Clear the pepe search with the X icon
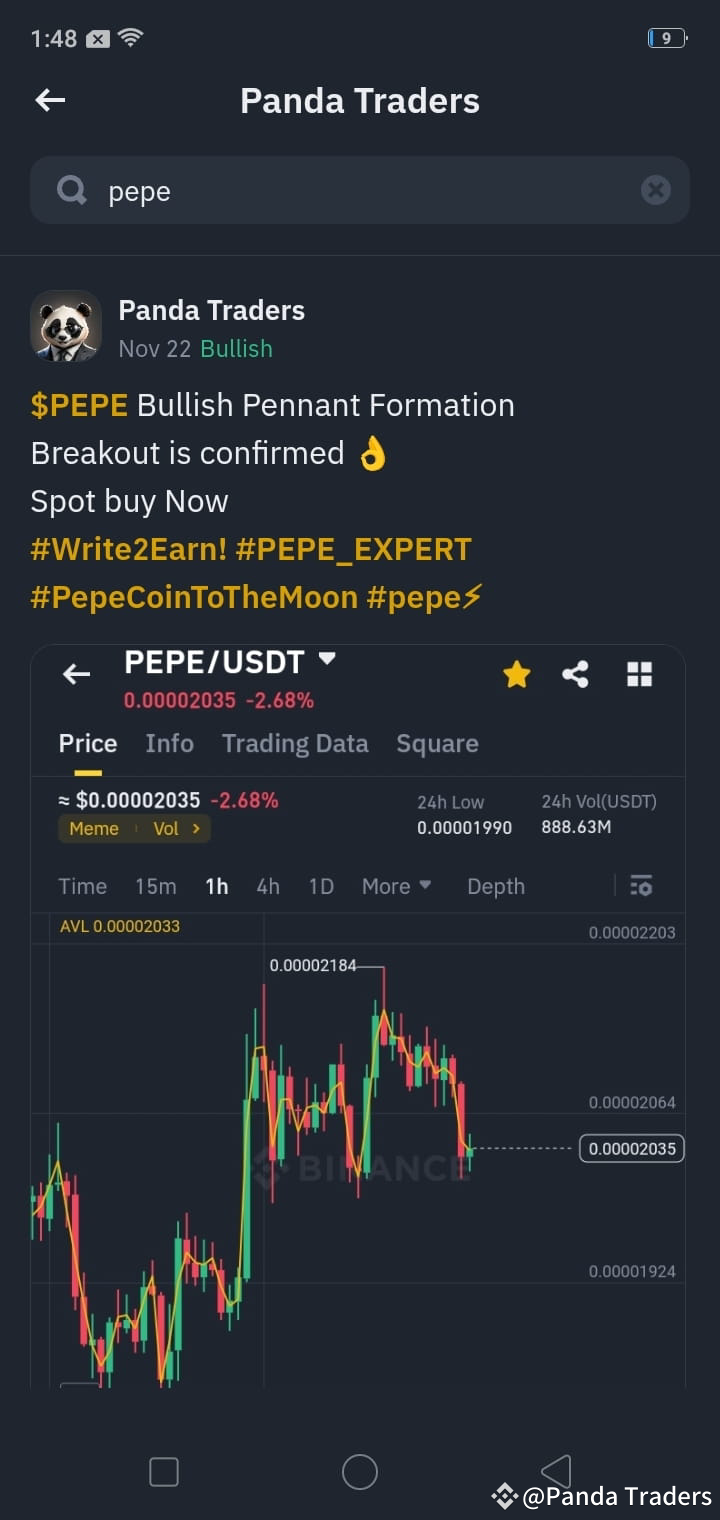Viewport: 720px width, 1520px height. point(656,190)
